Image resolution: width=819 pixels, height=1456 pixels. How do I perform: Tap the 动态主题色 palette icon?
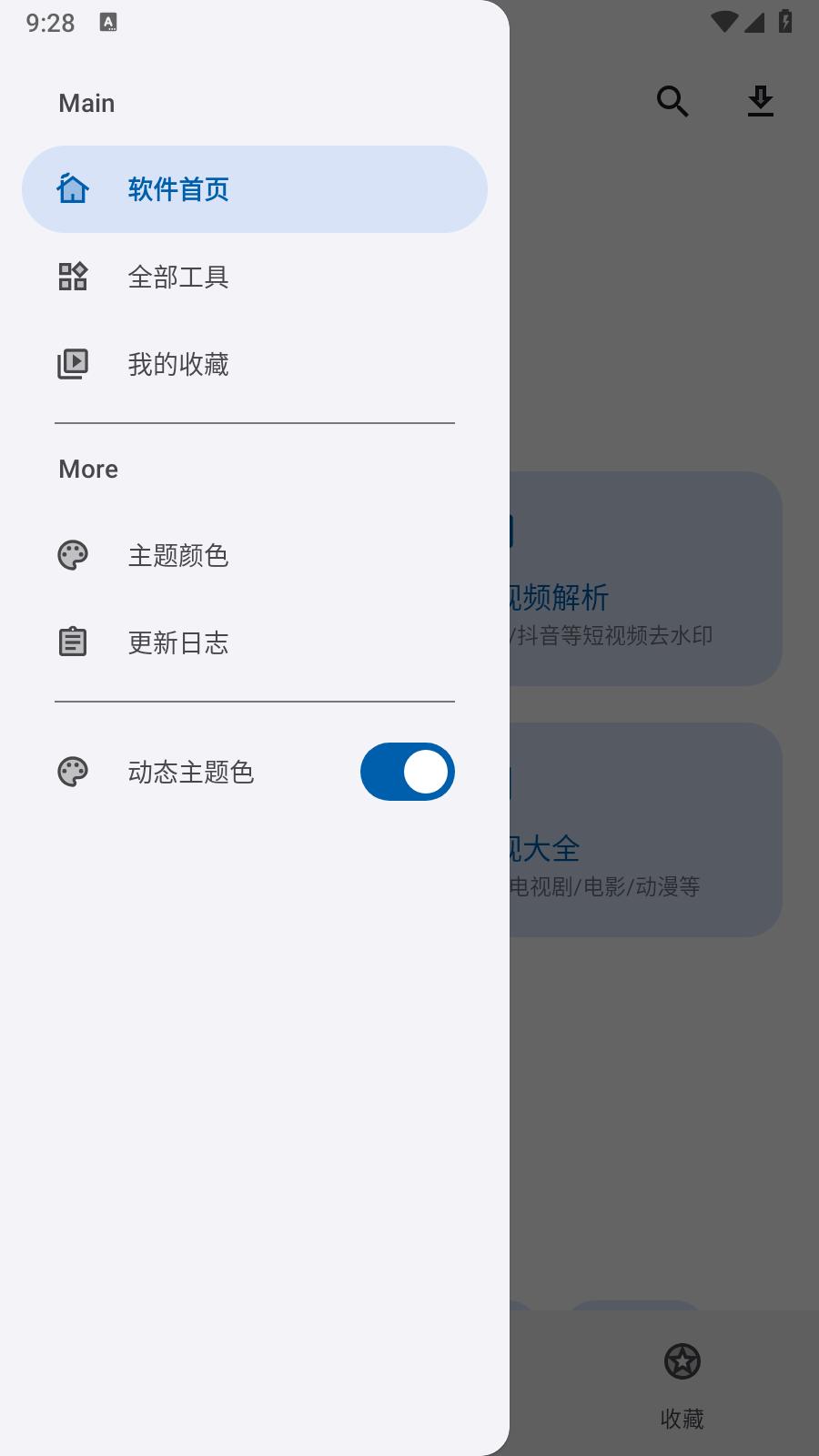pos(73,771)
